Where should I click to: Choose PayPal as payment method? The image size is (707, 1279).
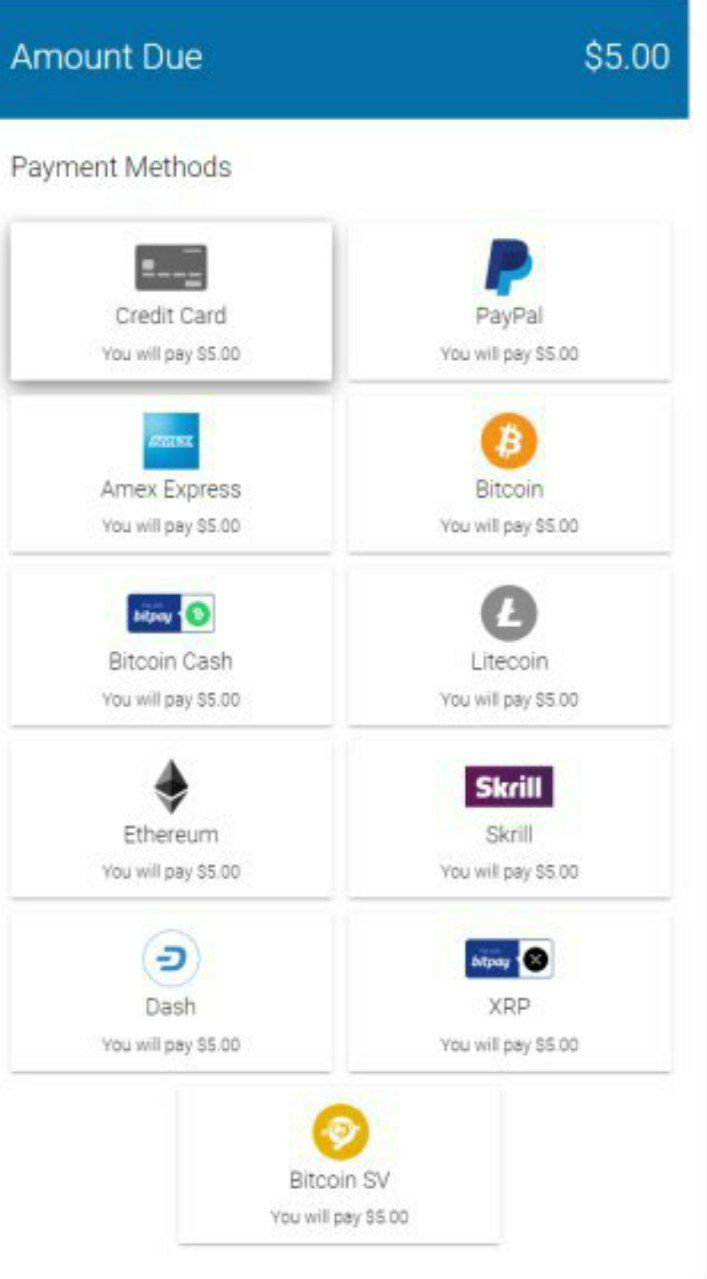click(509, 301)
